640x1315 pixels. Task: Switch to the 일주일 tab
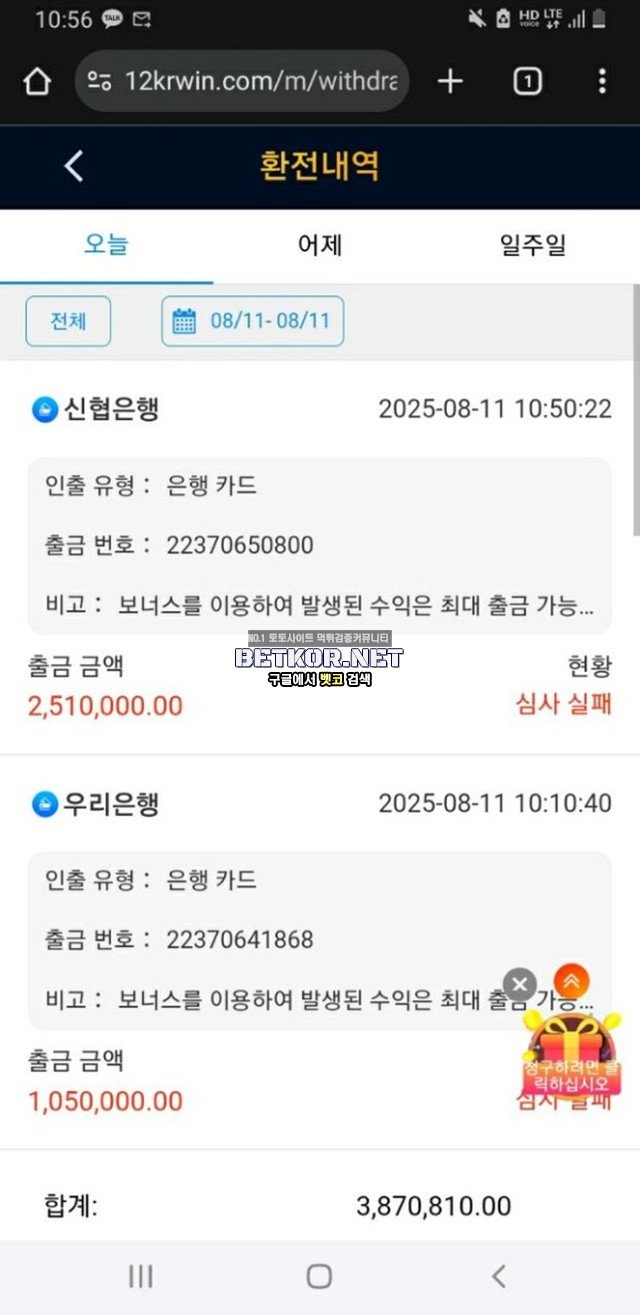click(x=532, y=245)
